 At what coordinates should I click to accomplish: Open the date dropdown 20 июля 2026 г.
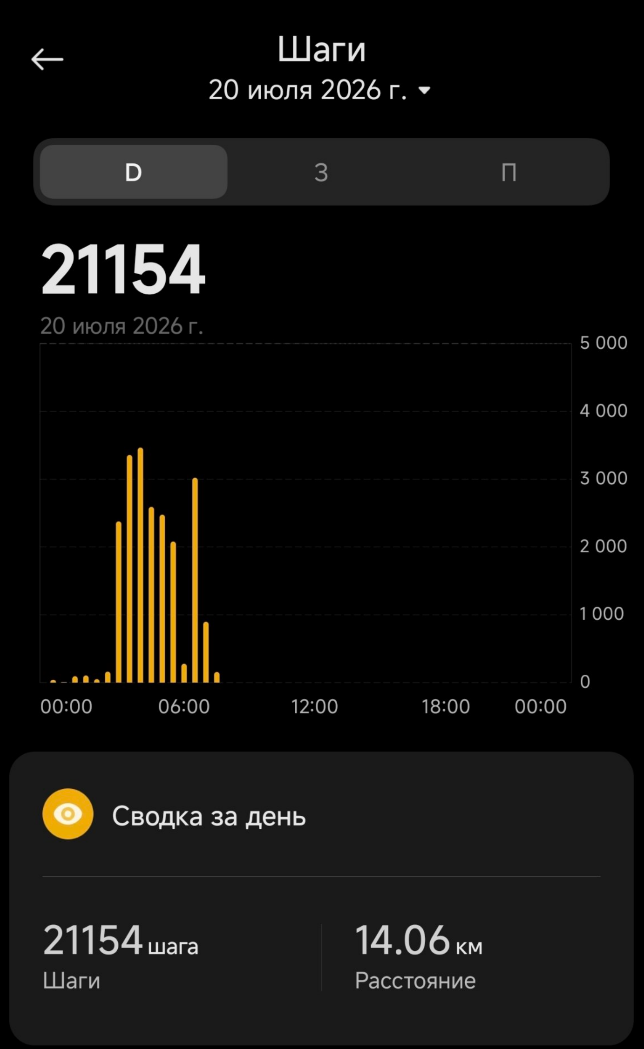pyautogui.click(x=320, y=90)
